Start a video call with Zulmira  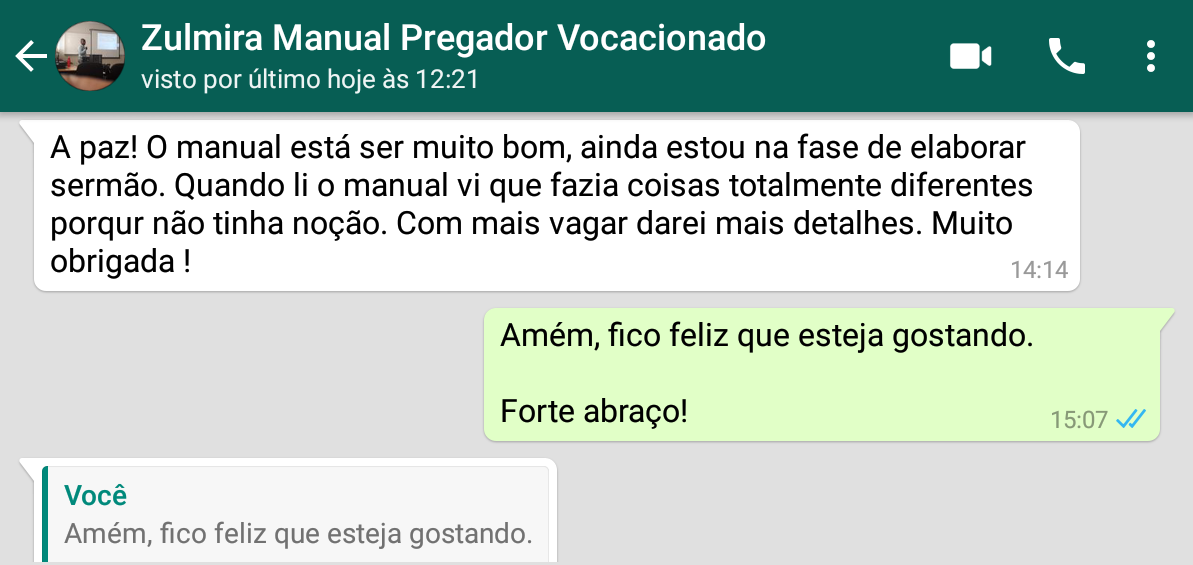click(969, 56)
